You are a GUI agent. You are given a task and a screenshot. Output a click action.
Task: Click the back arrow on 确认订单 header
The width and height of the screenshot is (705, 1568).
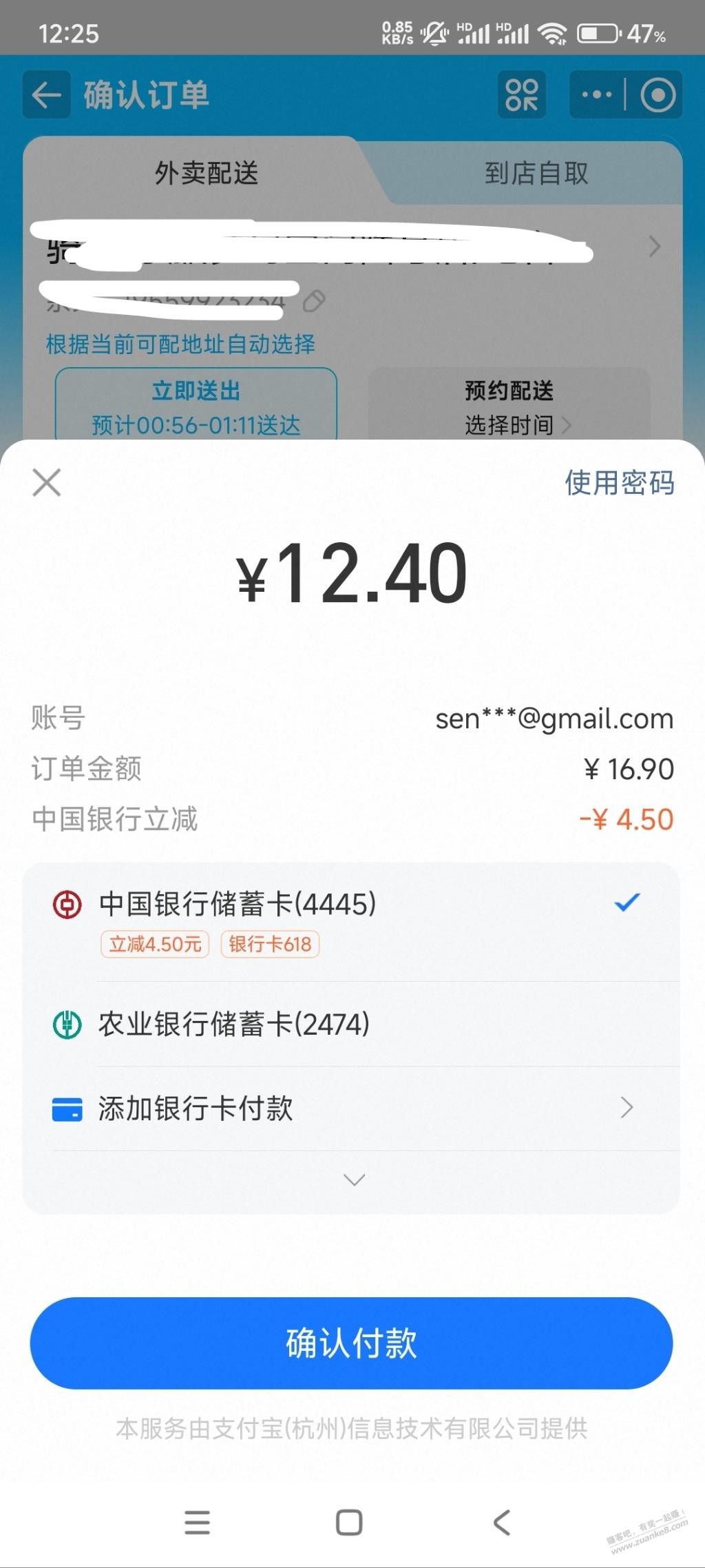pos(45,94)
